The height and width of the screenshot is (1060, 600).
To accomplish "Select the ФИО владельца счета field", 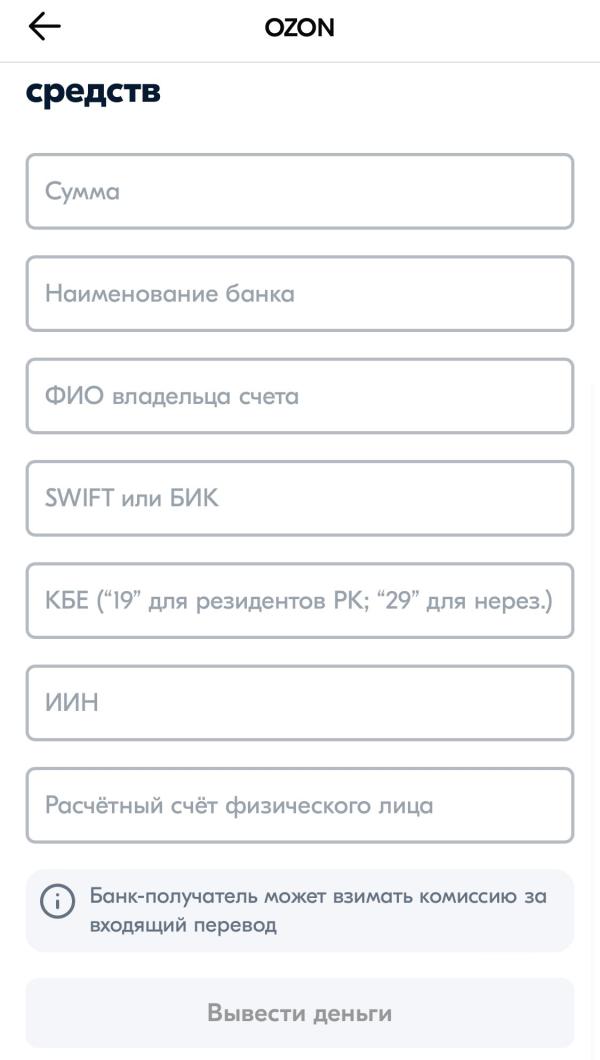I will (300, 395).
